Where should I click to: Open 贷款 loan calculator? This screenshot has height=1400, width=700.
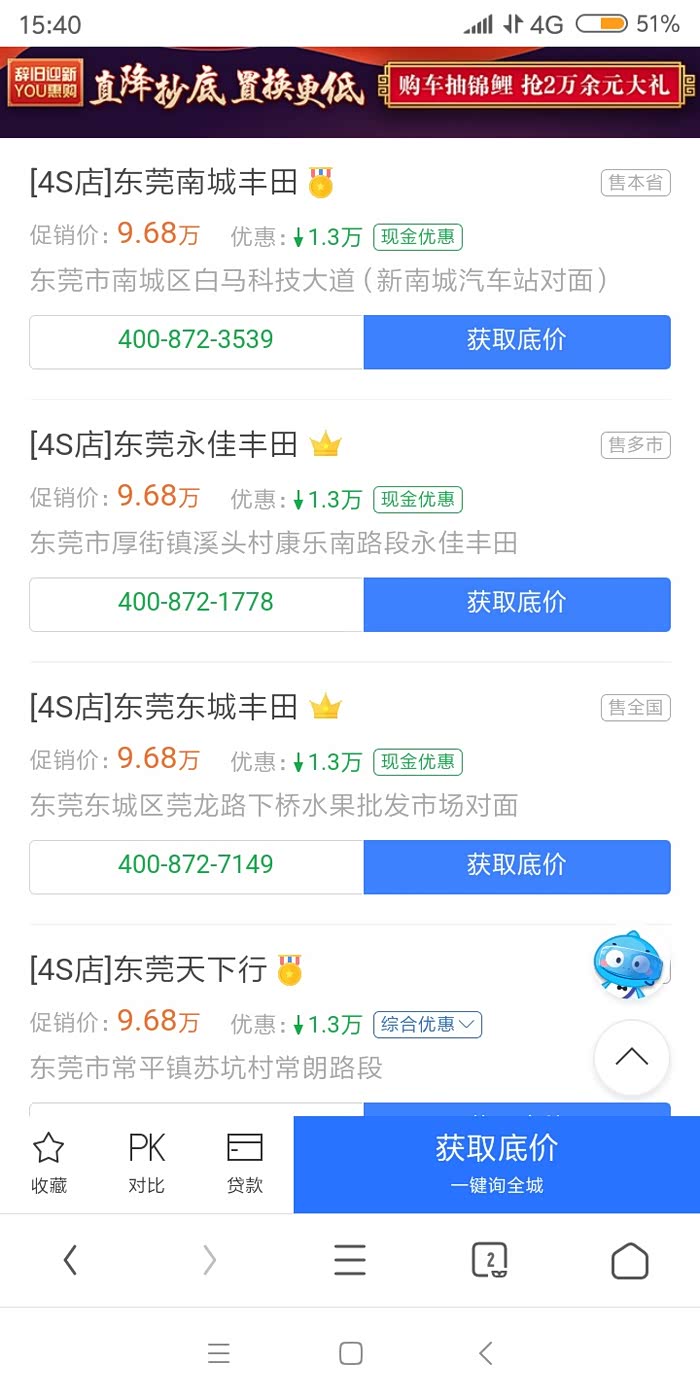point(244,1163)
